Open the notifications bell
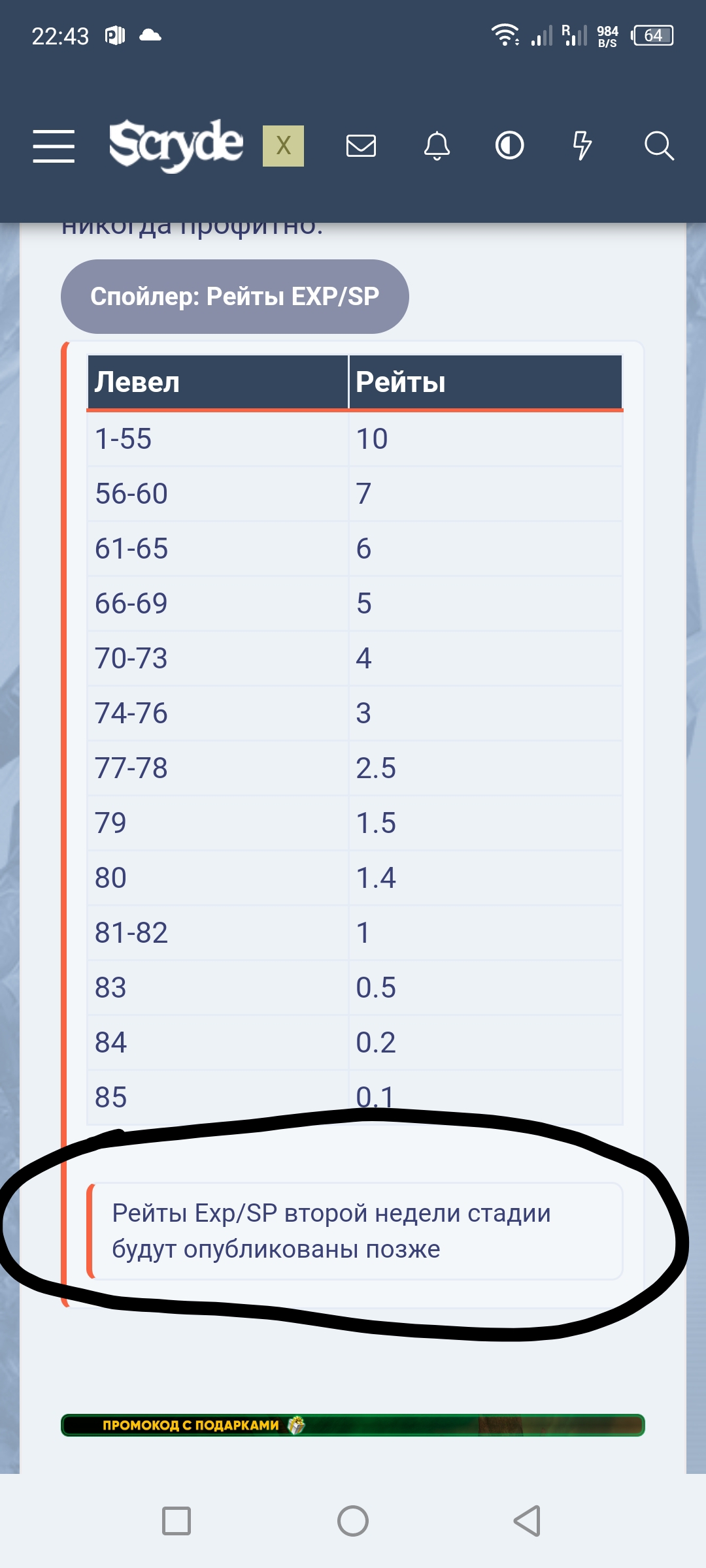 pos(437,146)
